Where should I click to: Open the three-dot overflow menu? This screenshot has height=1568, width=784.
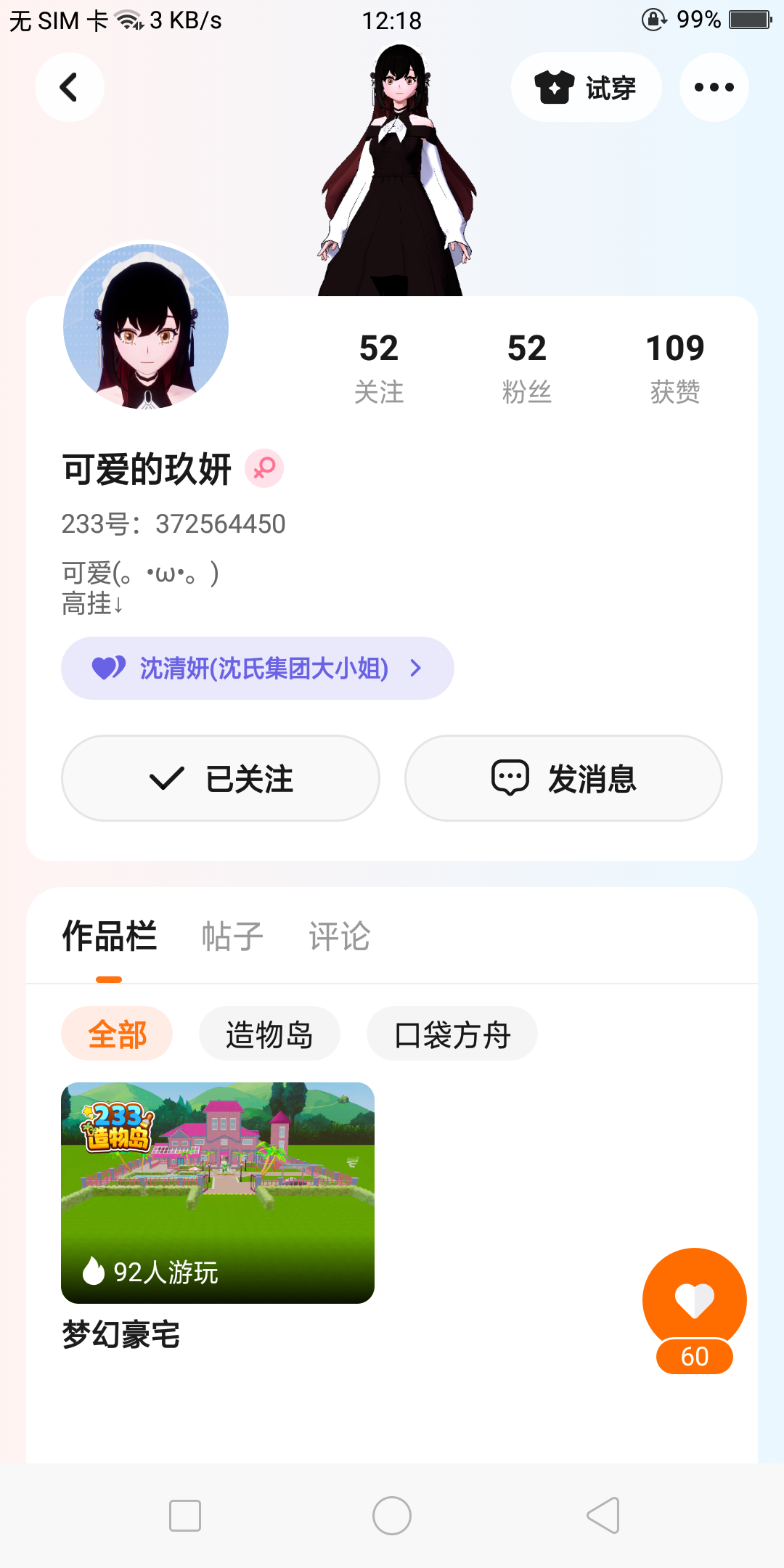pos(714,87)
